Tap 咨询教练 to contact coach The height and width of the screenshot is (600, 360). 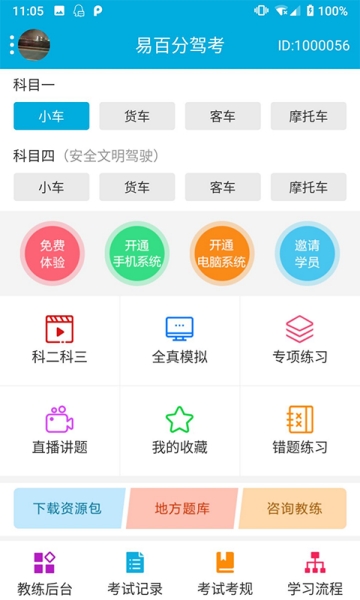(294, 508)
